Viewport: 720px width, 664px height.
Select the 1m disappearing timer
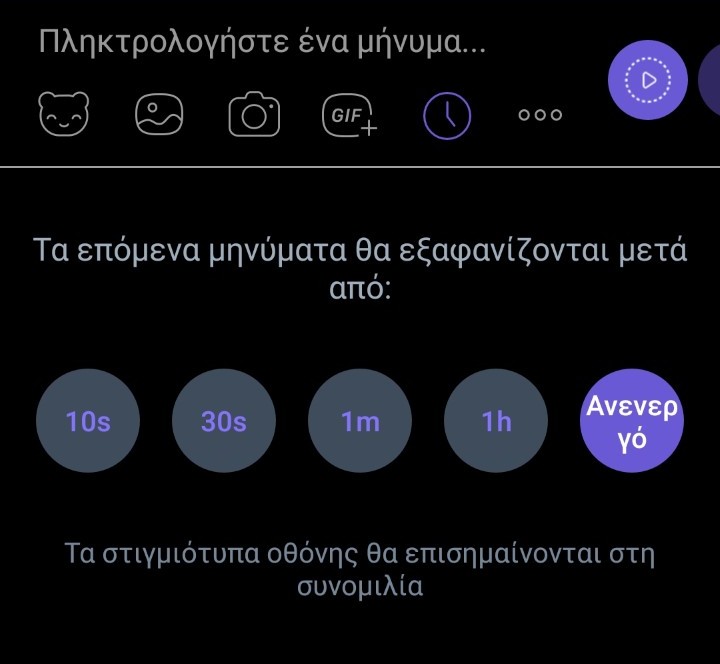360,422
